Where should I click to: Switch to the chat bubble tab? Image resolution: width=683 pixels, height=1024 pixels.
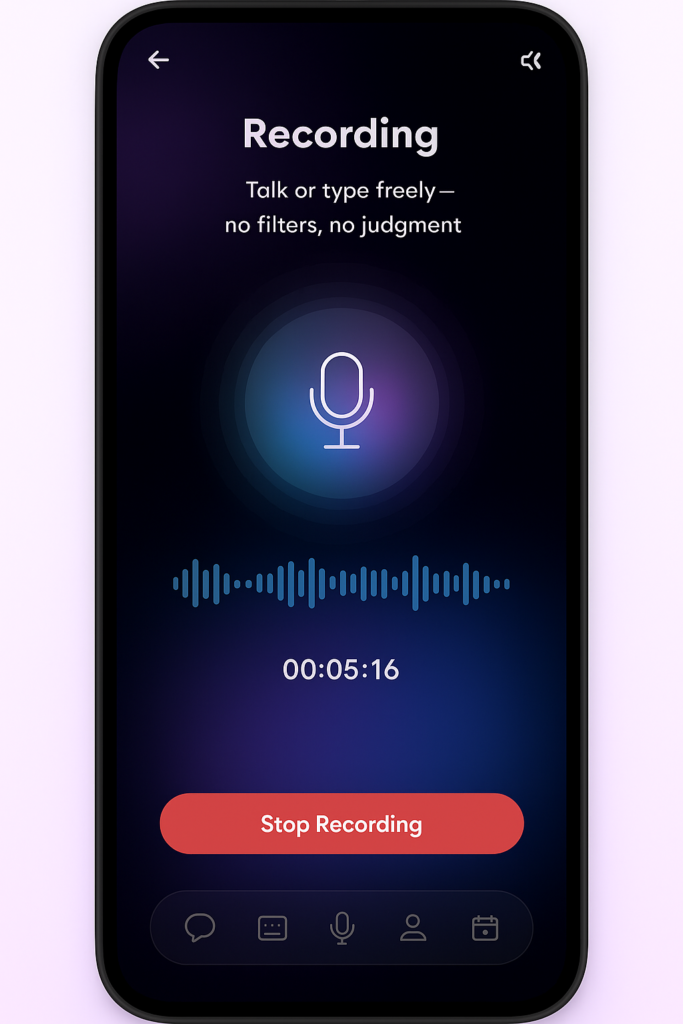(200, 928)
